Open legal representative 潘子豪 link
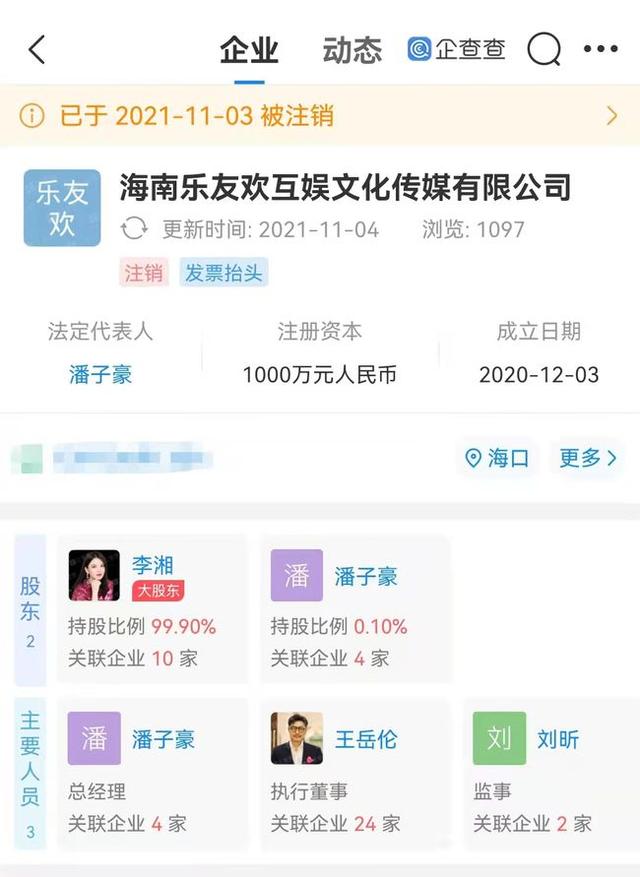This screenshot has width=640, height=877. pos(100,375)
